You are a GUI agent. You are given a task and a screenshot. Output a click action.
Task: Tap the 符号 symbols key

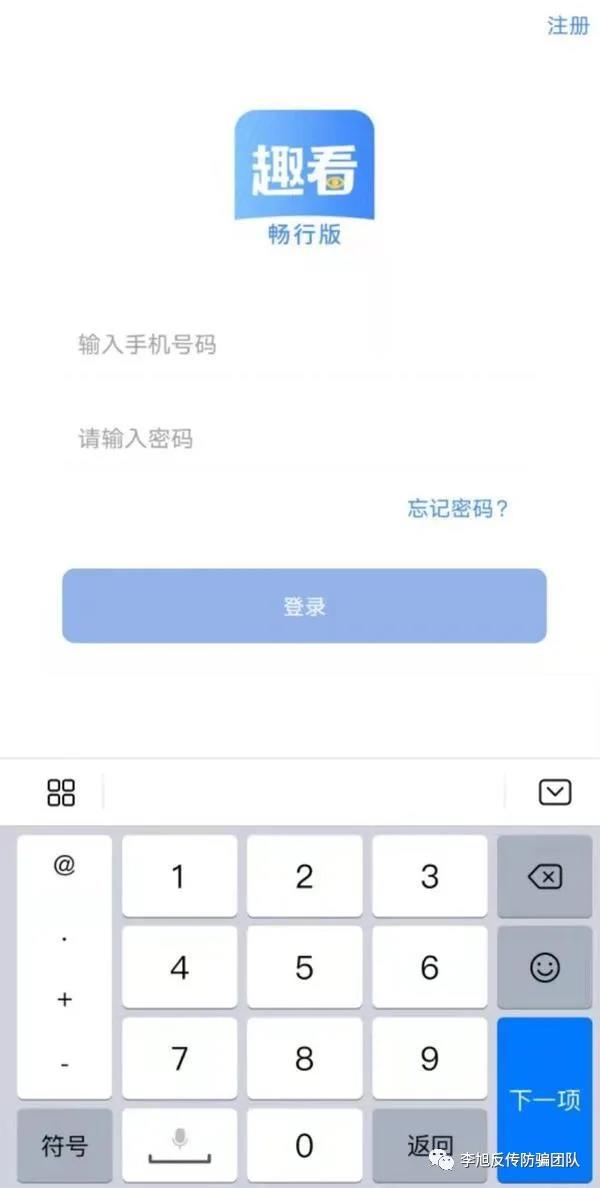click(x=64, y=1146)
